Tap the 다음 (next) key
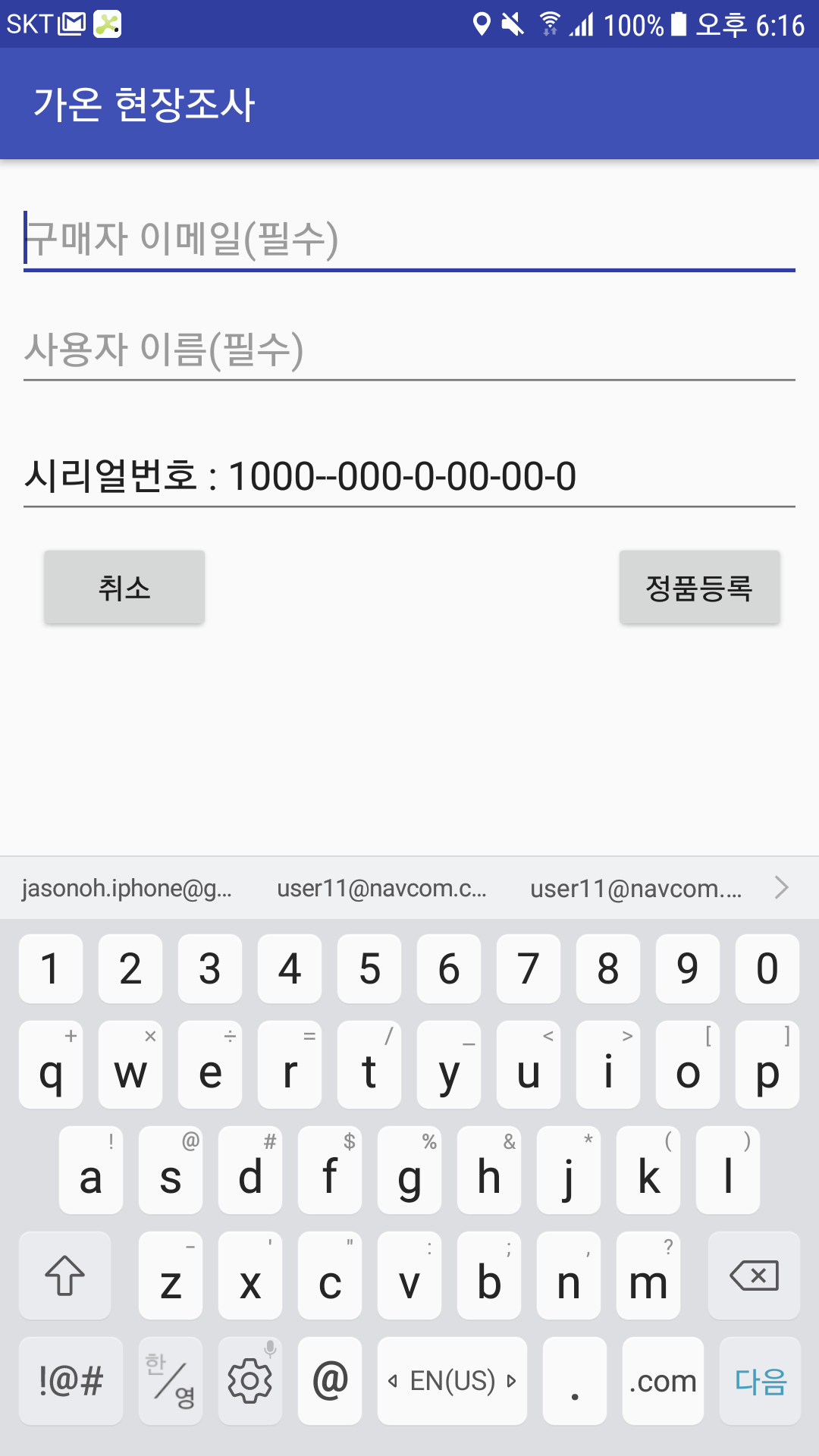Image resolution: width=819 pixels, height=1456 pixels. (x=760, y=1381)
